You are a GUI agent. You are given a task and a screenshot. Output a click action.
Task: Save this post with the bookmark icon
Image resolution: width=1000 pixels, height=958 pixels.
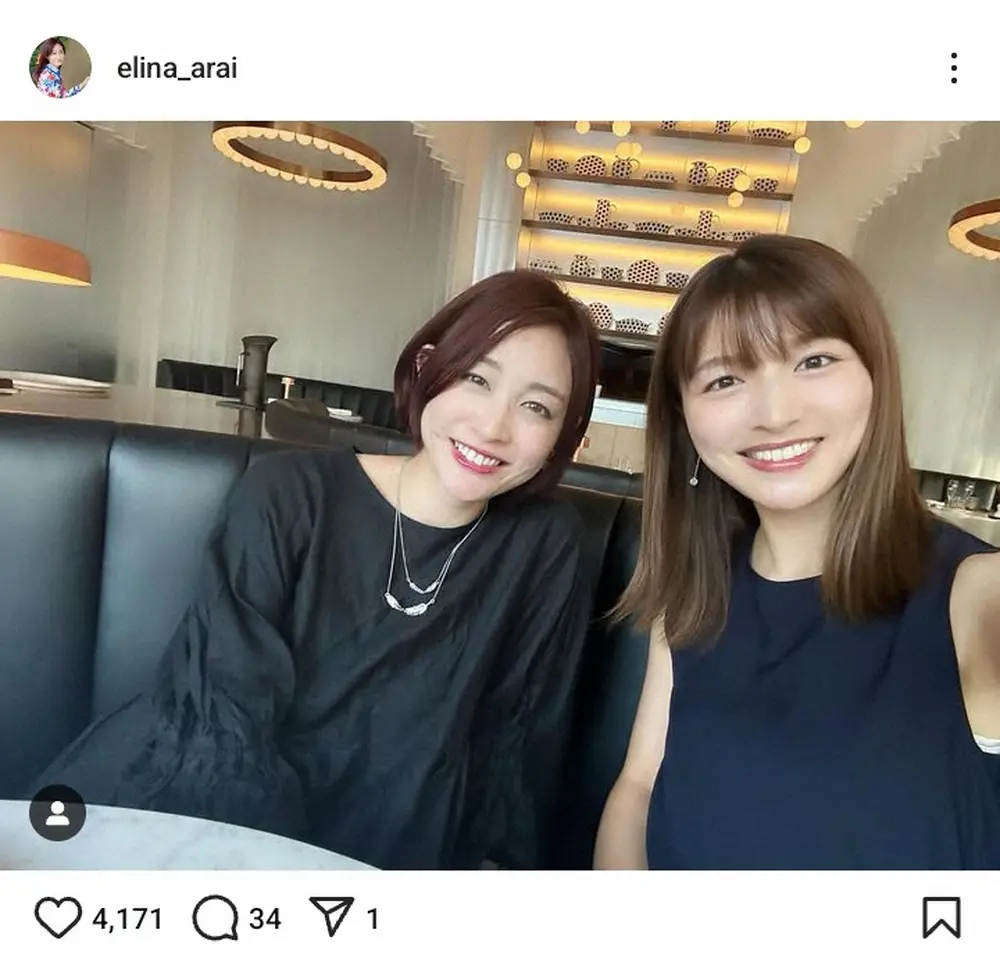pyautogui.click(x=941, y=917)
